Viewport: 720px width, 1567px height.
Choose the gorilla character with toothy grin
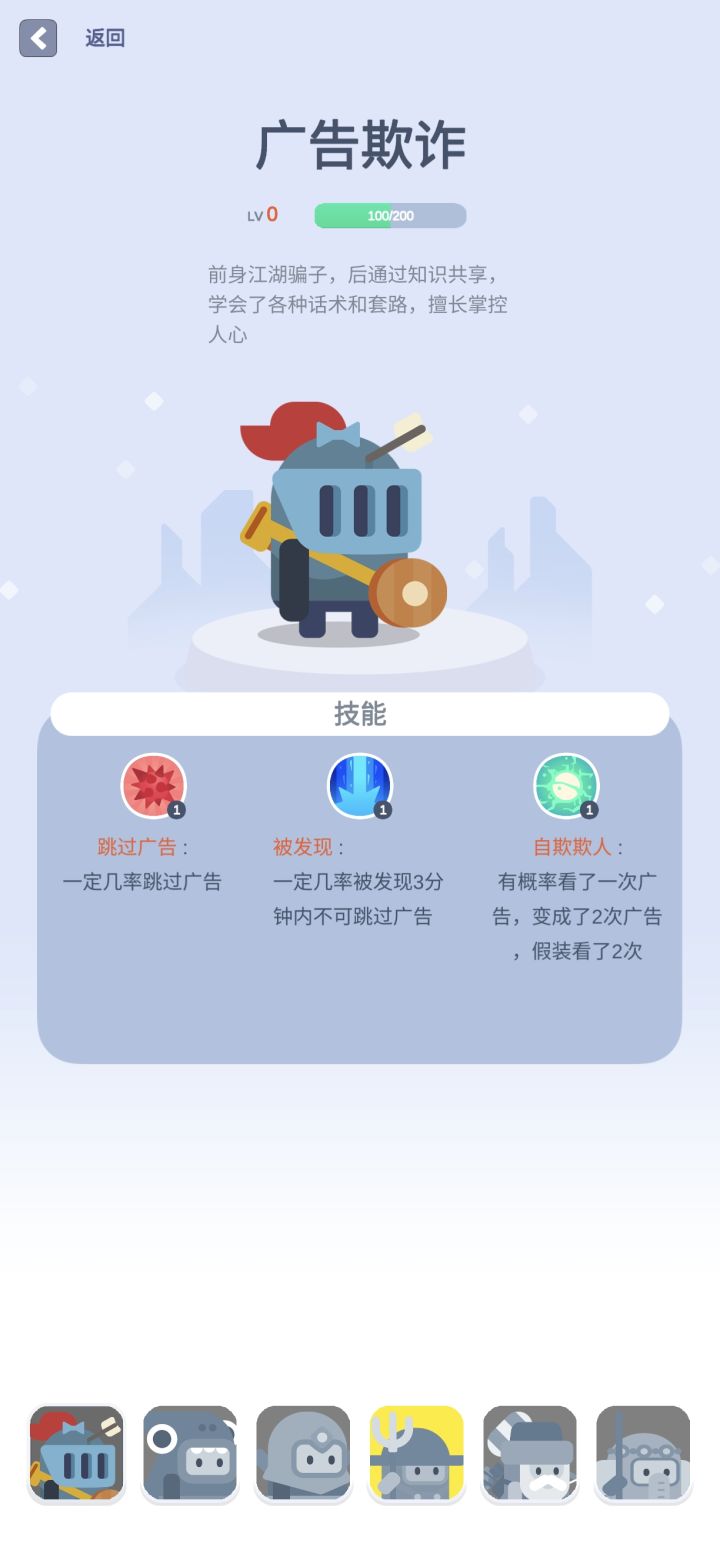pyautogui.click(x=190, y=1453)
